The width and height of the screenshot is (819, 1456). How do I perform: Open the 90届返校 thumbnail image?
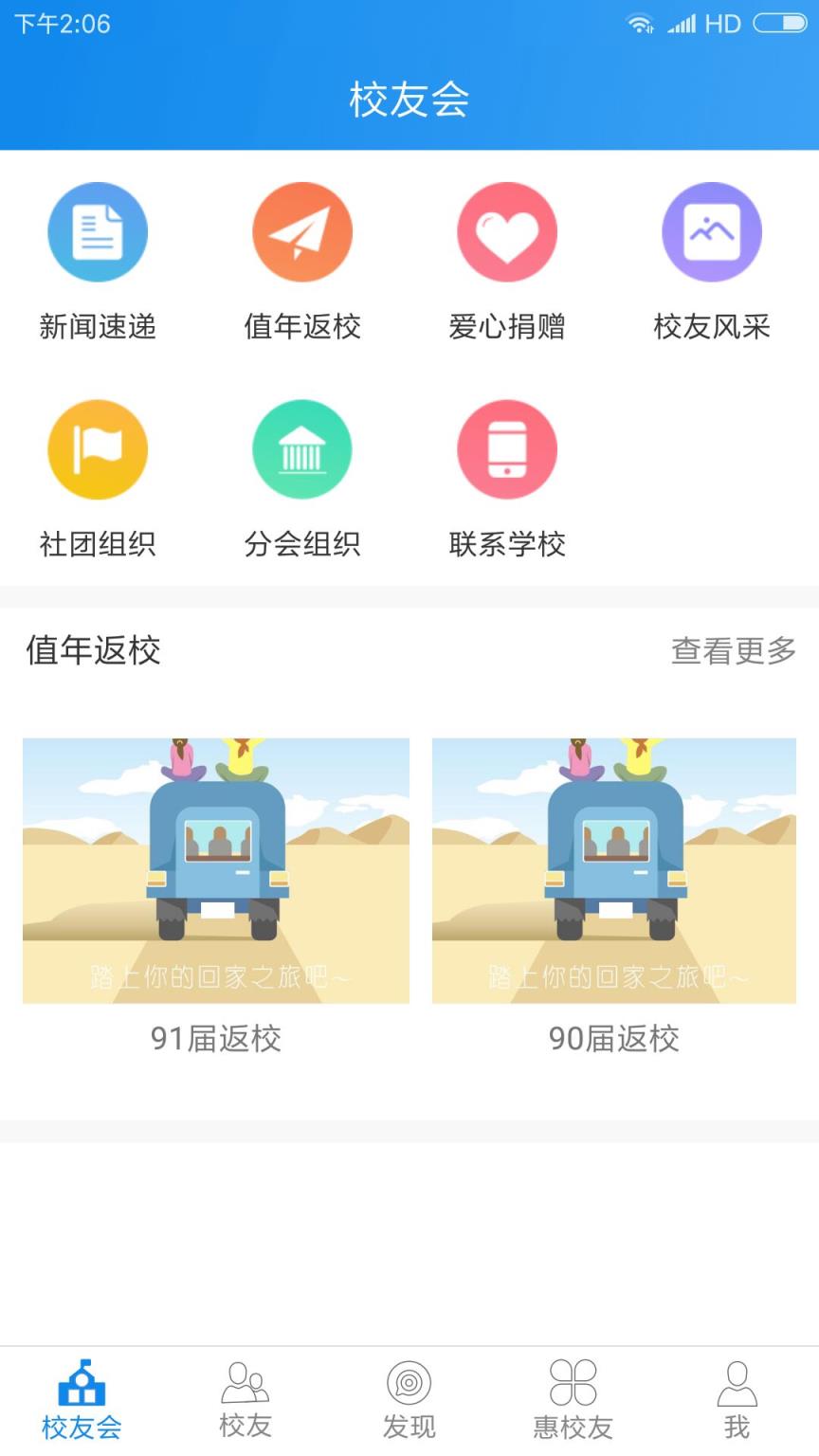[614, 872]
